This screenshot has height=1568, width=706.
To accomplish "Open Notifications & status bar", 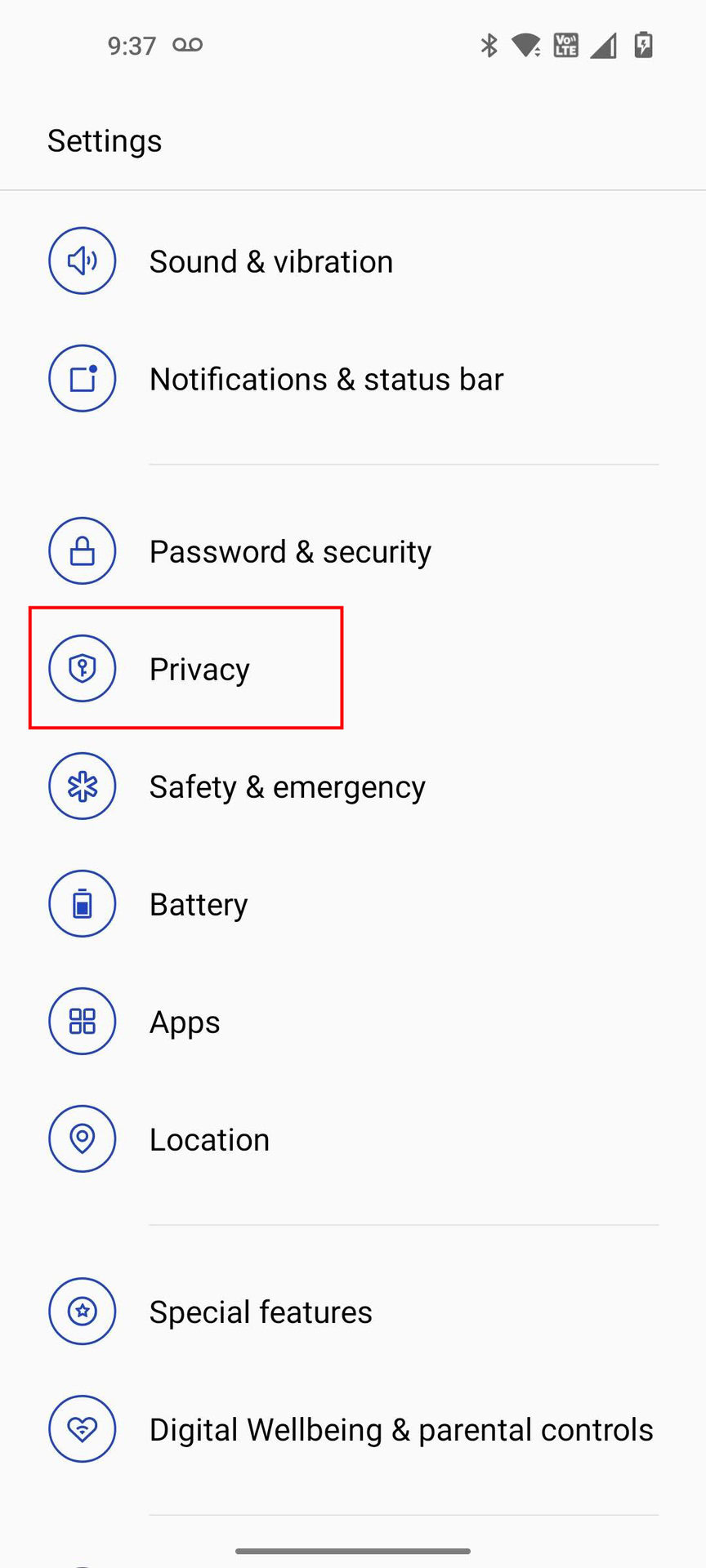I will (353, 379).
